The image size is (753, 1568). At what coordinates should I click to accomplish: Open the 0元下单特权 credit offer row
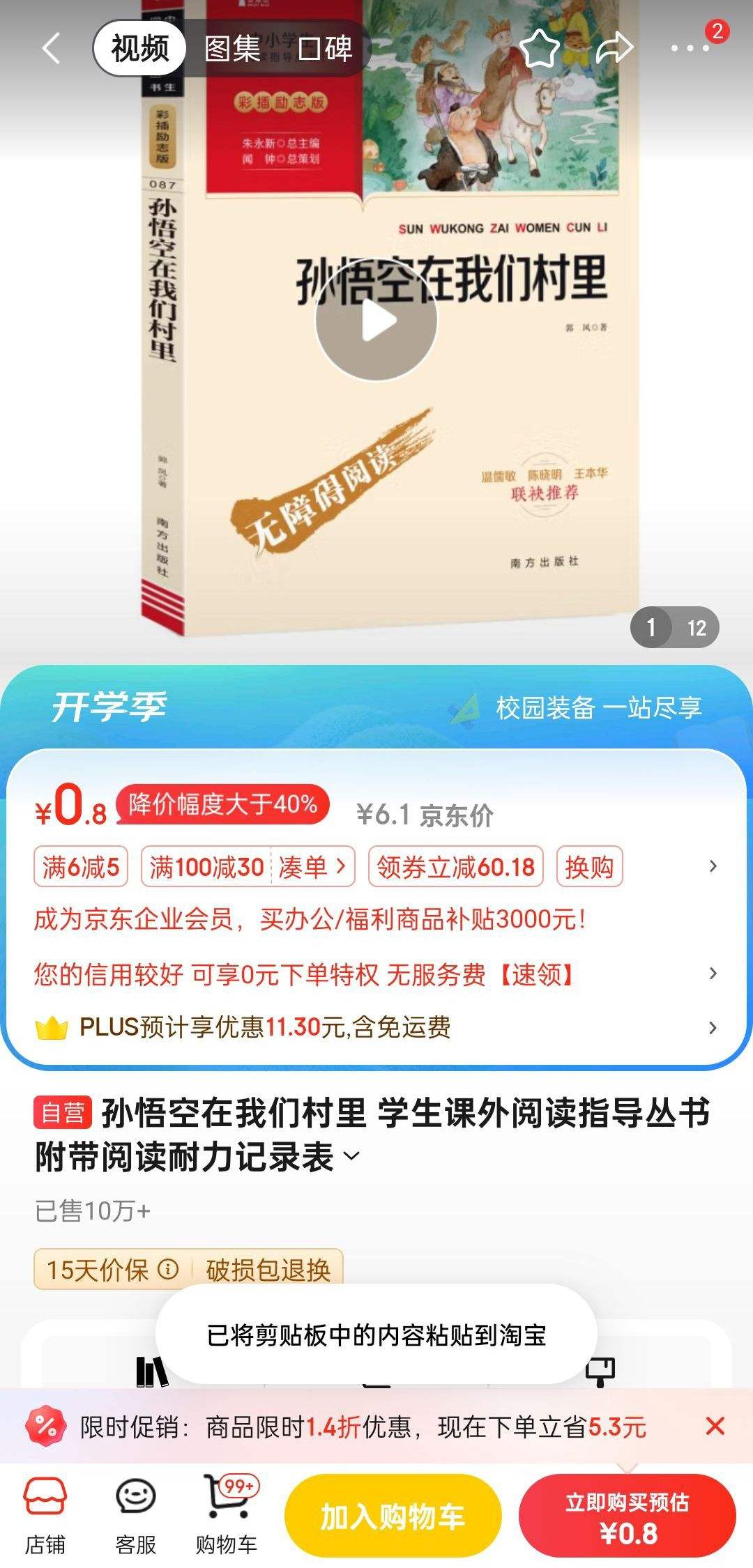click(375, 974)
